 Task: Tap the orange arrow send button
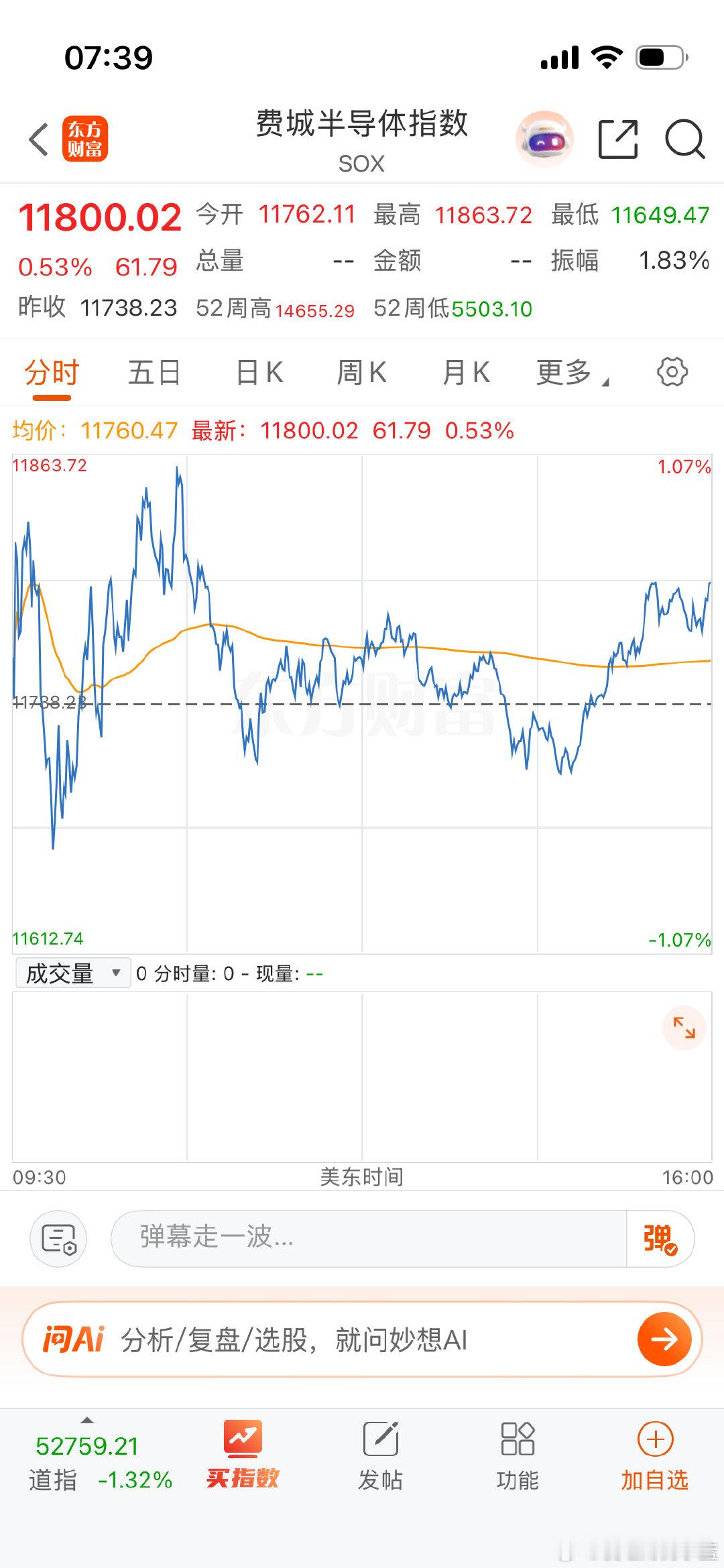coord(664,1339)
